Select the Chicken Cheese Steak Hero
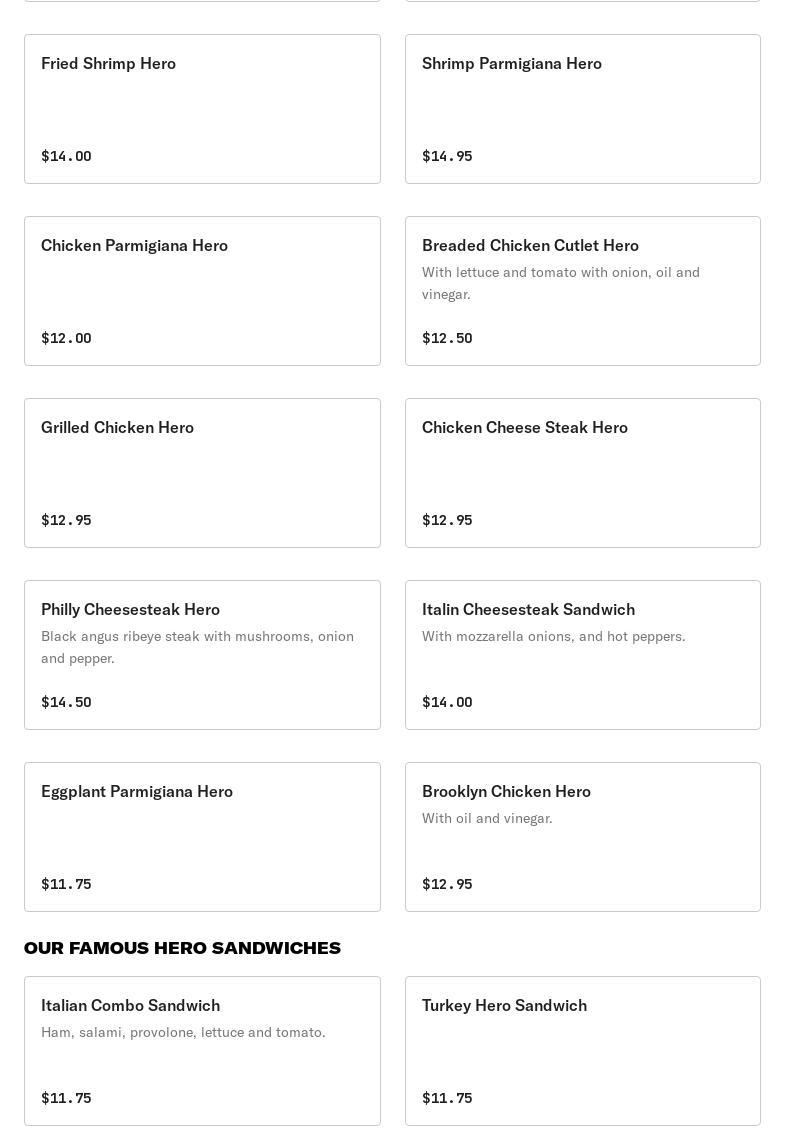Screen dimensions: 785x1128 (x=582, y=473)
